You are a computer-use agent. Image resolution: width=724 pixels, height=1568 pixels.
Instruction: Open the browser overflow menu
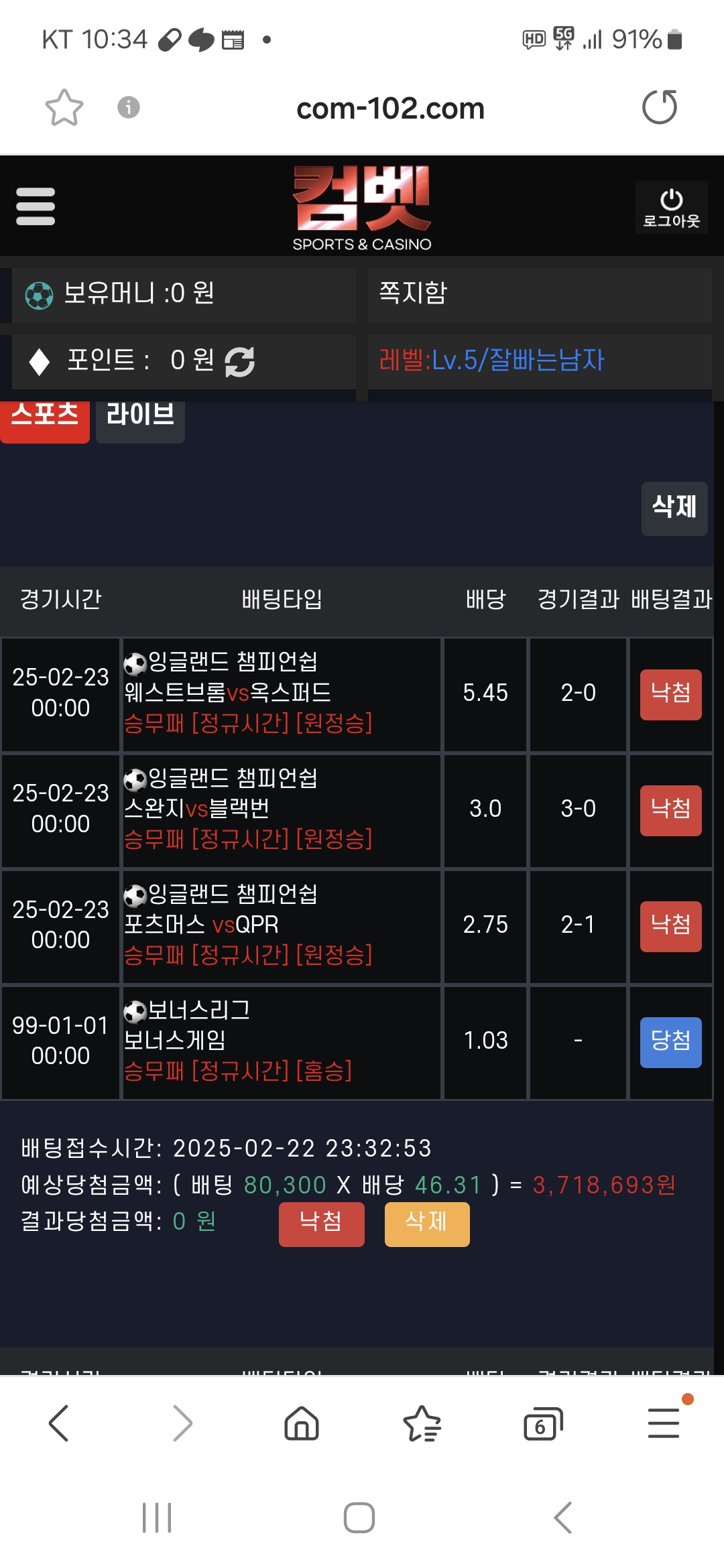tap(664, 1423)
